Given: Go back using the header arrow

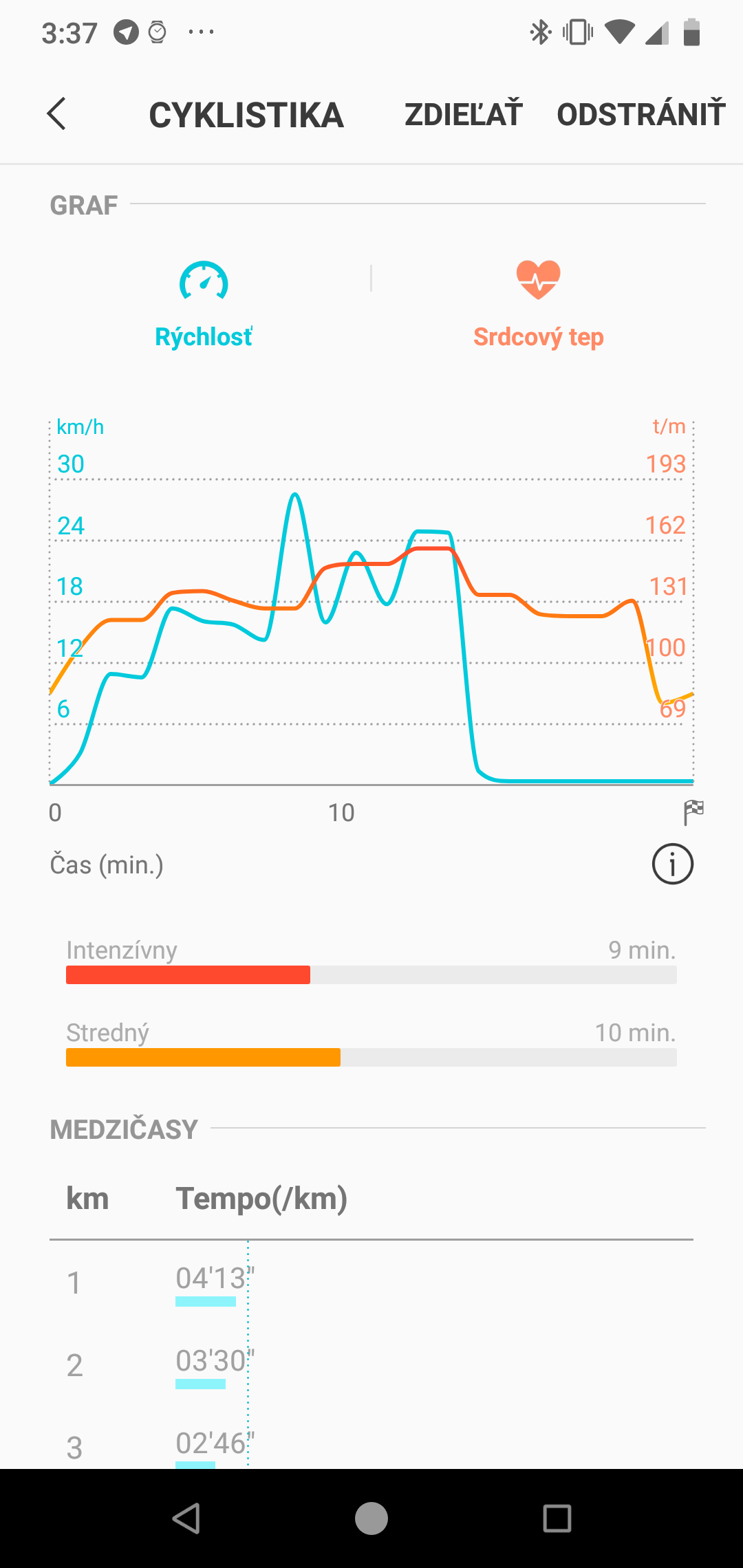Looking at the screenshot, I should [56, 113].
